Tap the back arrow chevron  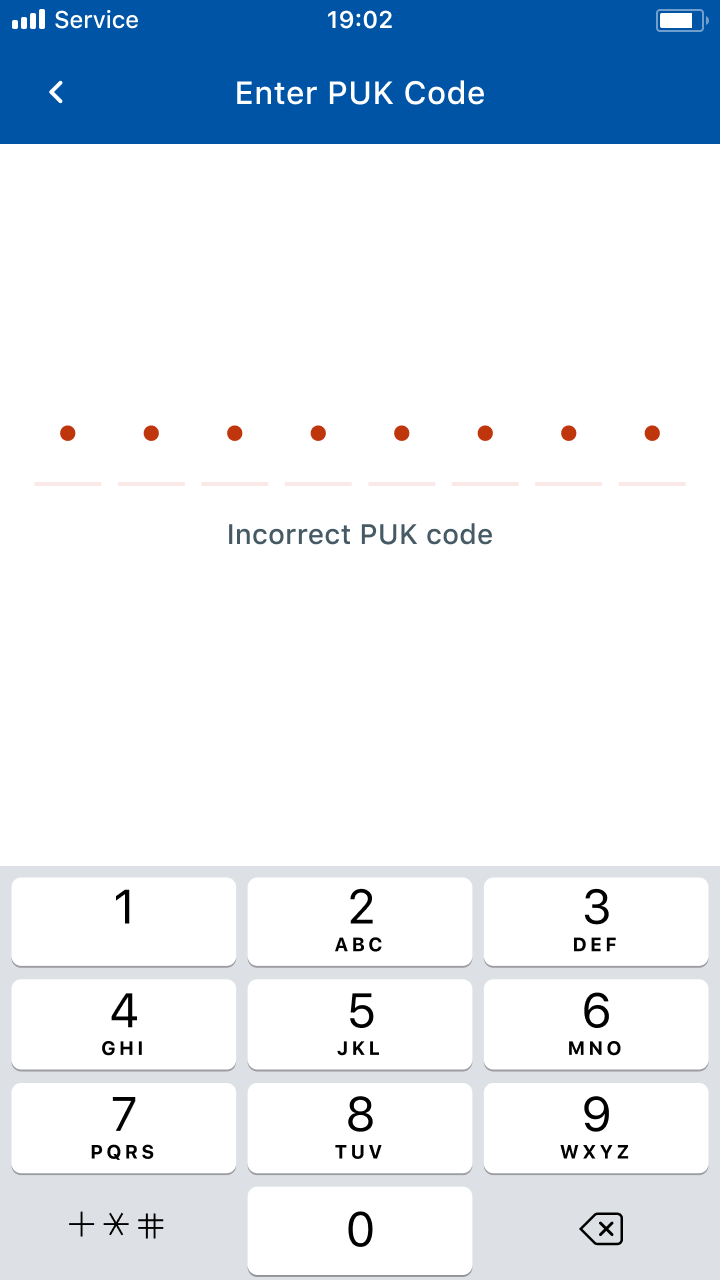[56, 92]
